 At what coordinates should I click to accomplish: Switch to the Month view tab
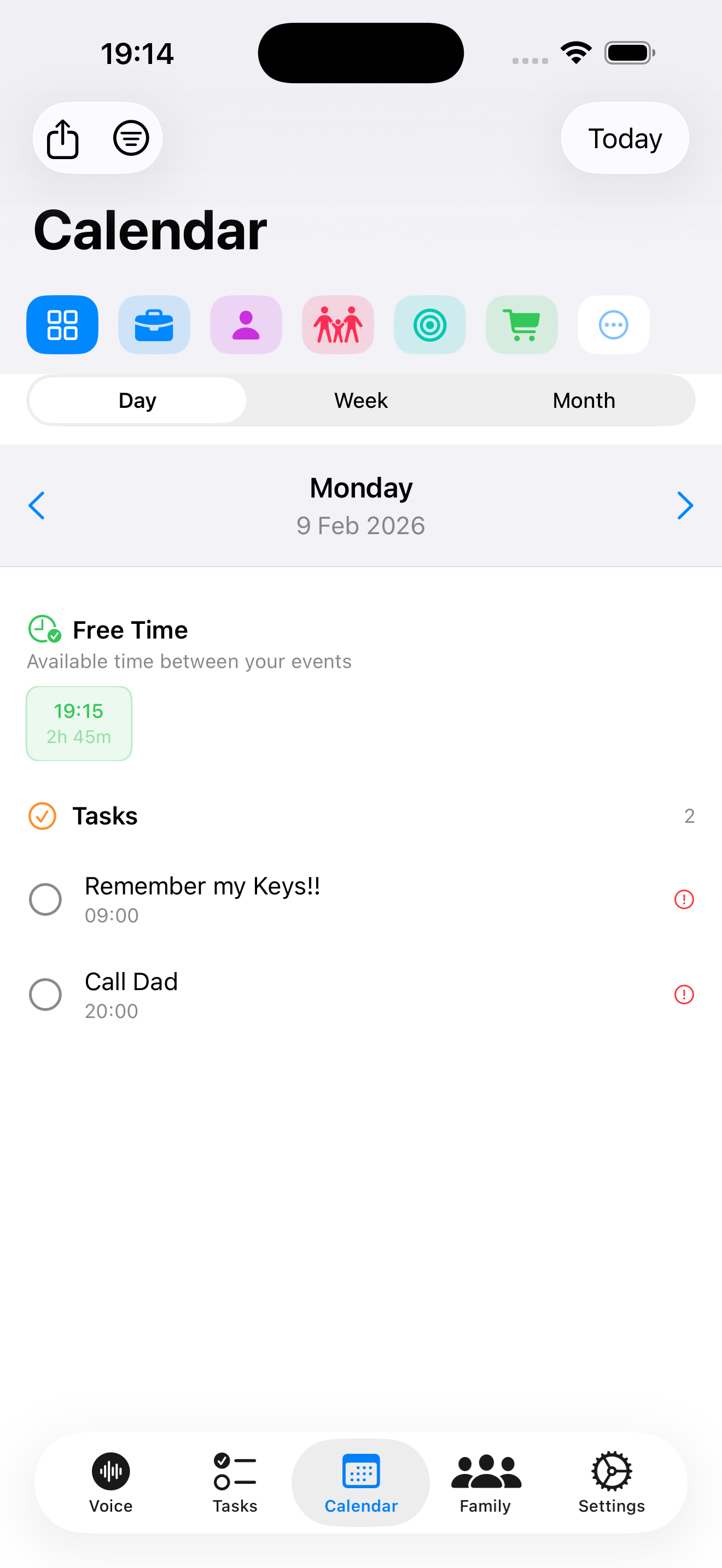[x=584, y=400]
